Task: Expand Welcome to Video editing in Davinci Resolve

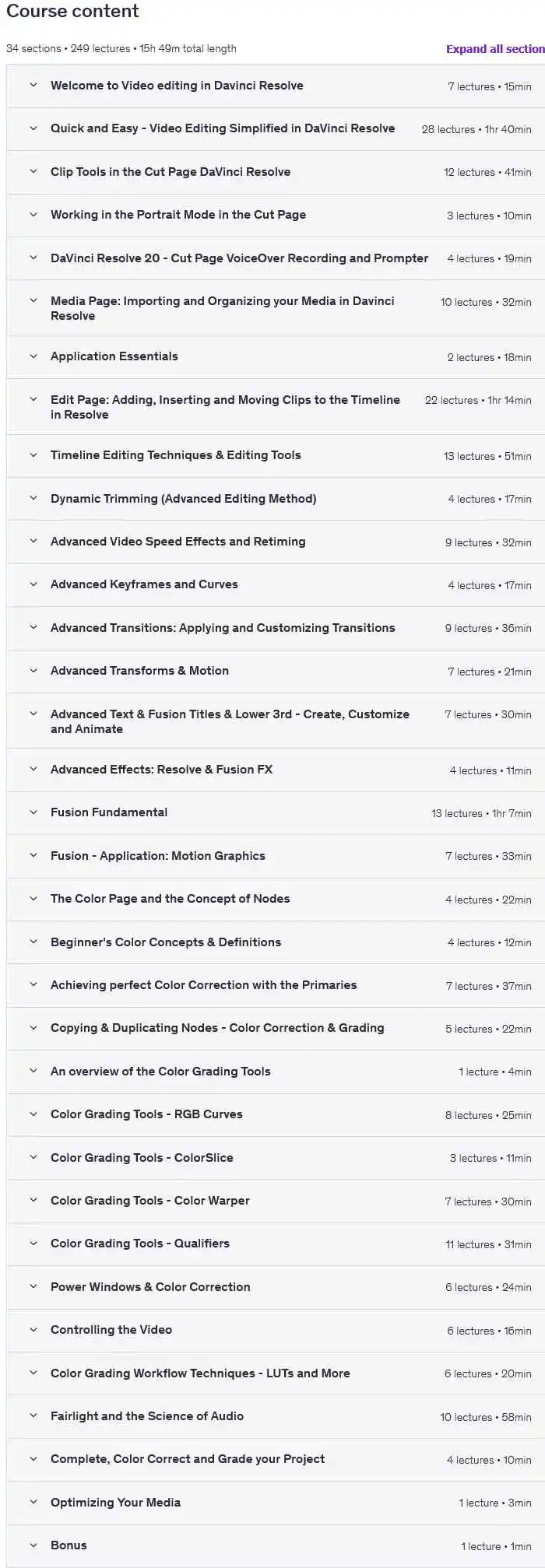Action: [x=177, y=86]
